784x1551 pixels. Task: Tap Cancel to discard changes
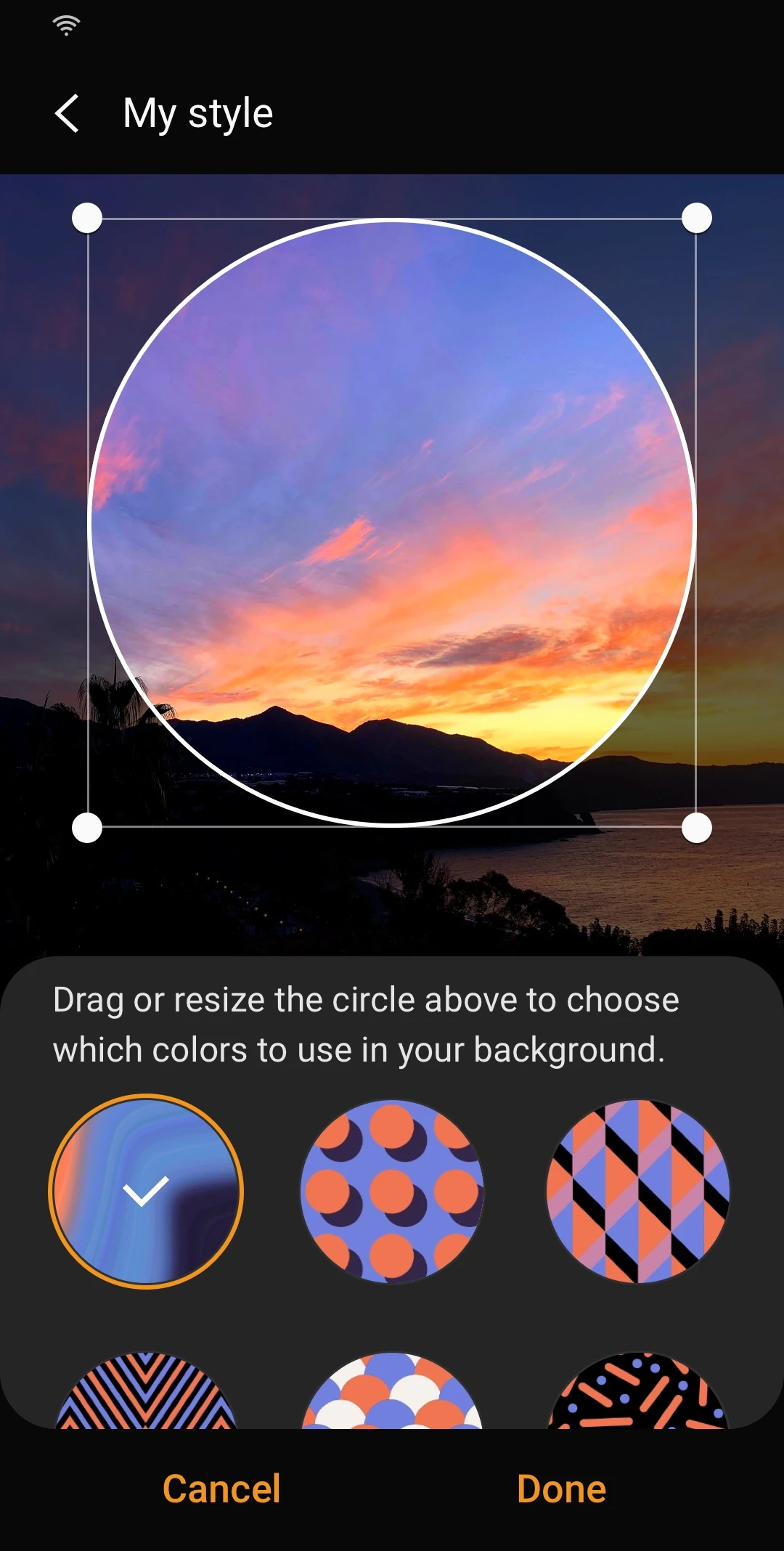click(x=221, y=1489)
